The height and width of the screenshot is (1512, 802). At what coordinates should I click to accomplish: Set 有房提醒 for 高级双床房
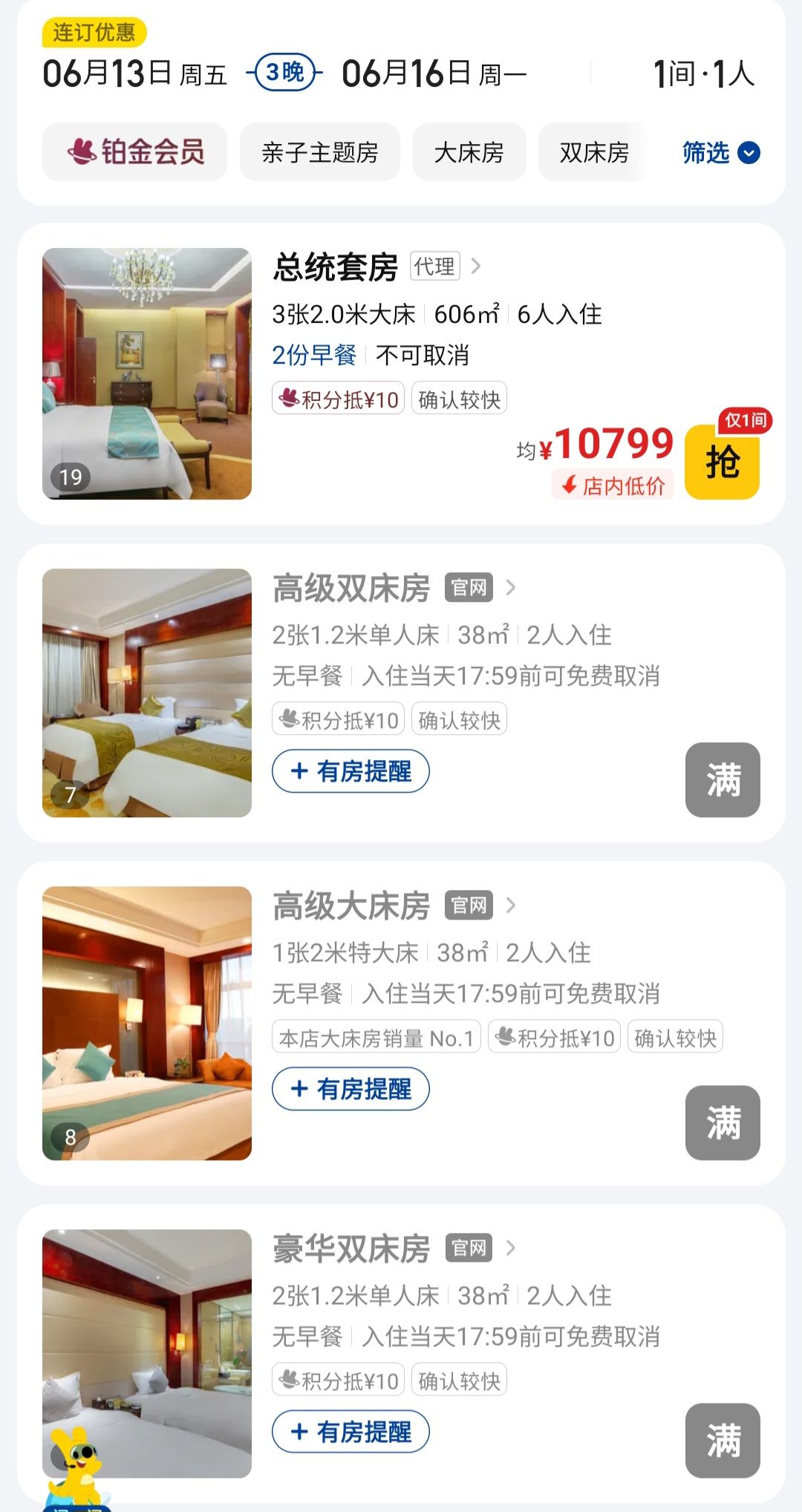(x=351, y=771)
